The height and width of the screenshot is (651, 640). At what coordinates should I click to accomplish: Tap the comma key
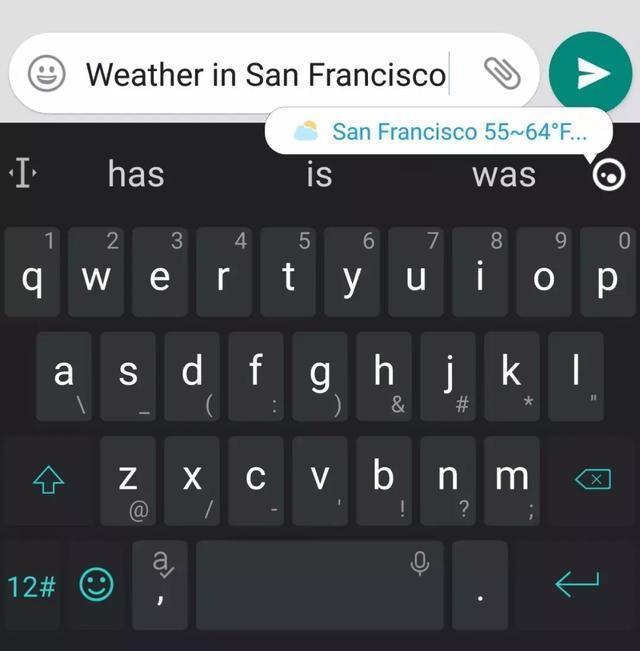[160, 585]
